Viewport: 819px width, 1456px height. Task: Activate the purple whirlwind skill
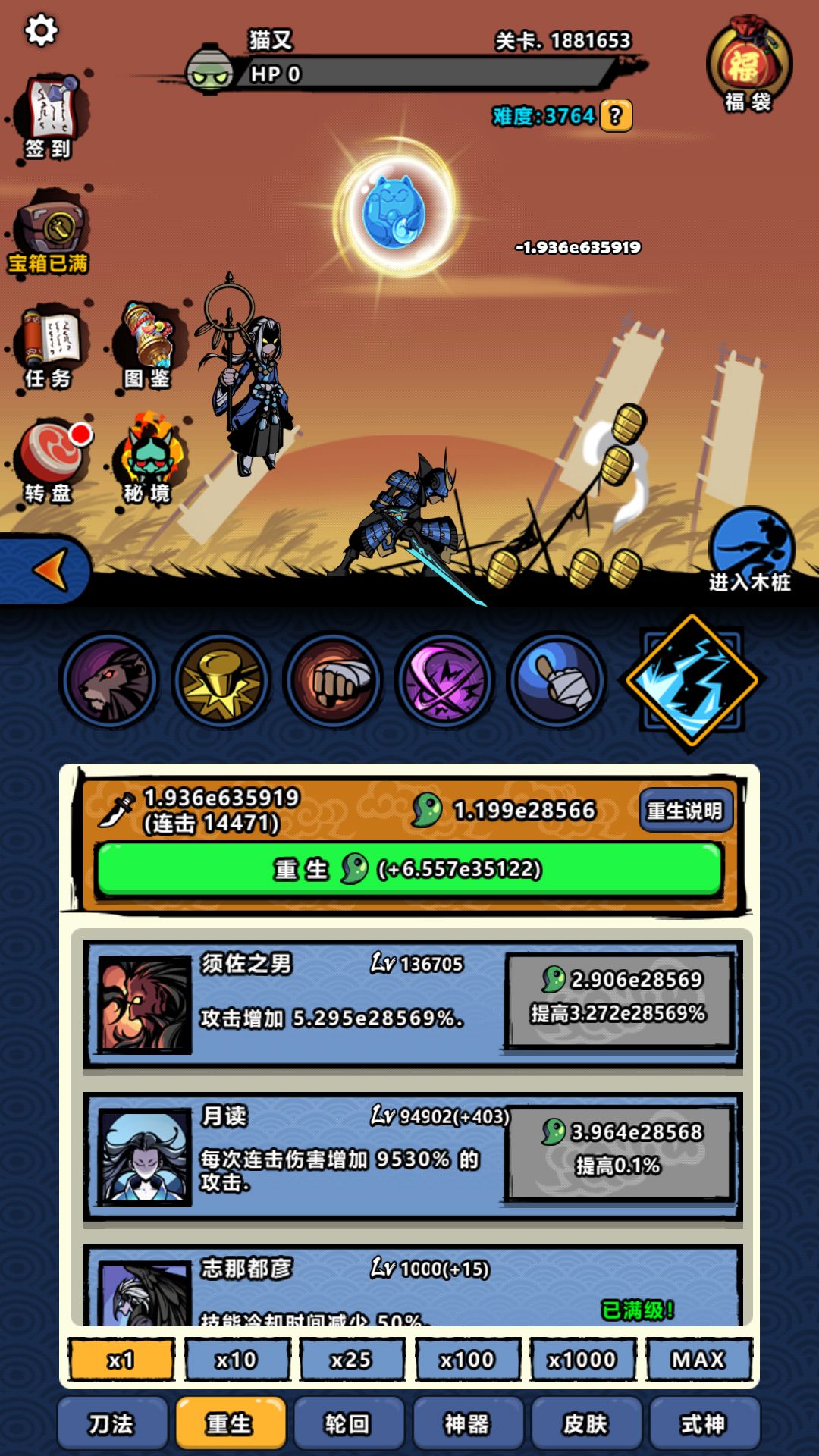(444, 681)
